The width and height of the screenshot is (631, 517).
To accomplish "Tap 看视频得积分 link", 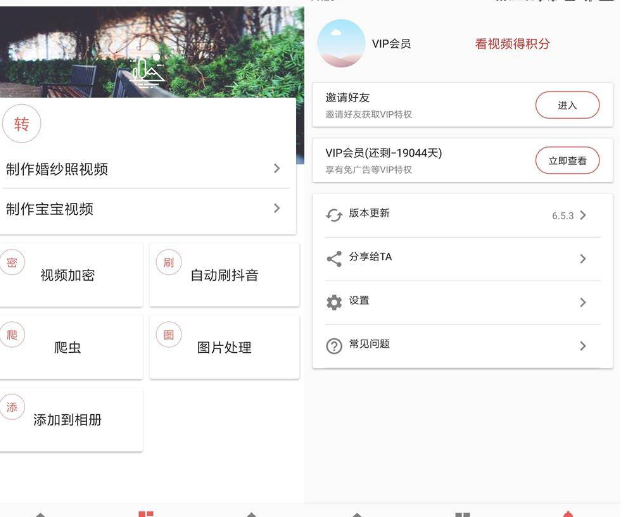I will (512, 44).
